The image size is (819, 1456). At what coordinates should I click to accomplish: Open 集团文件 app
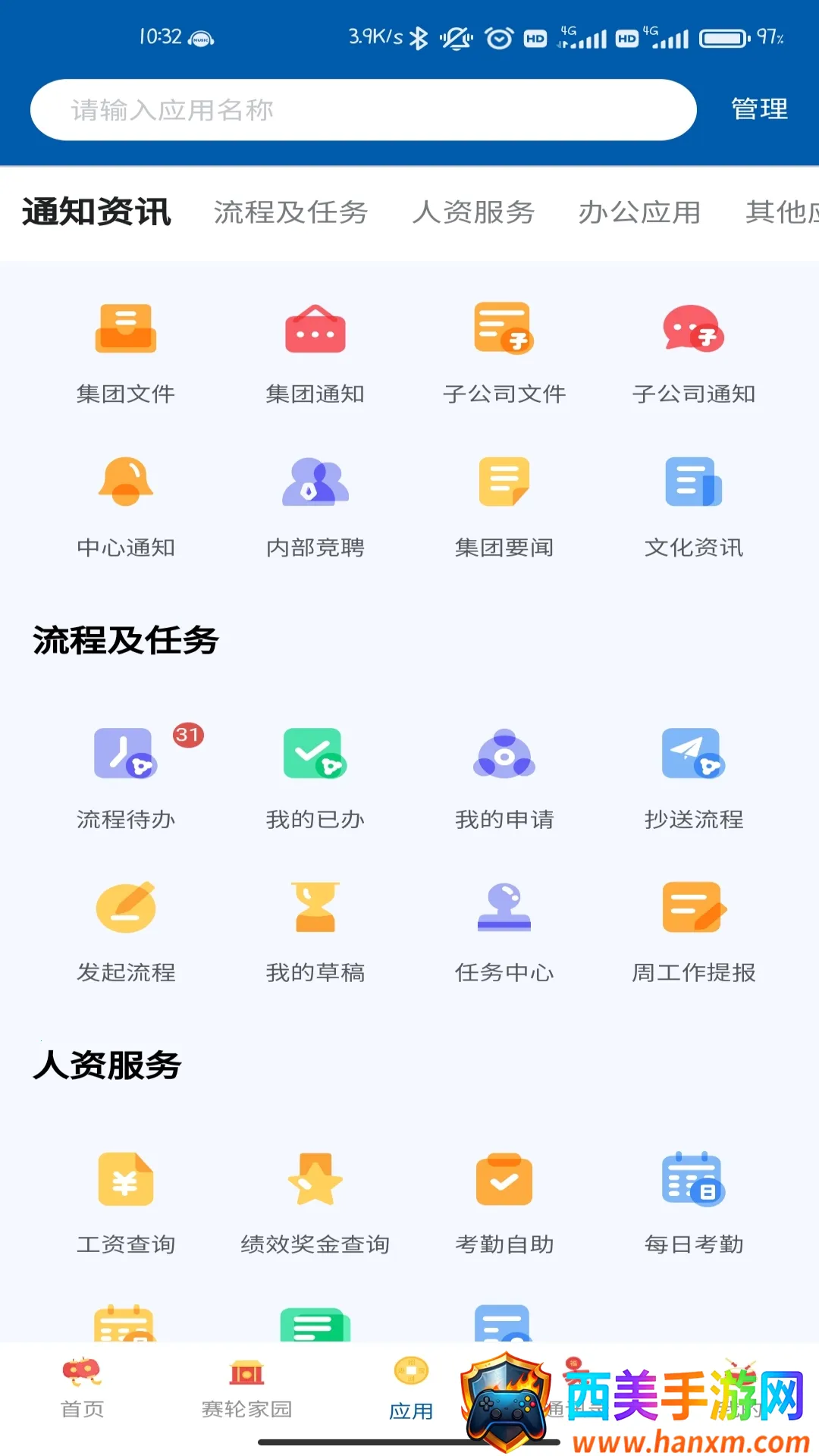click(126, 350)
